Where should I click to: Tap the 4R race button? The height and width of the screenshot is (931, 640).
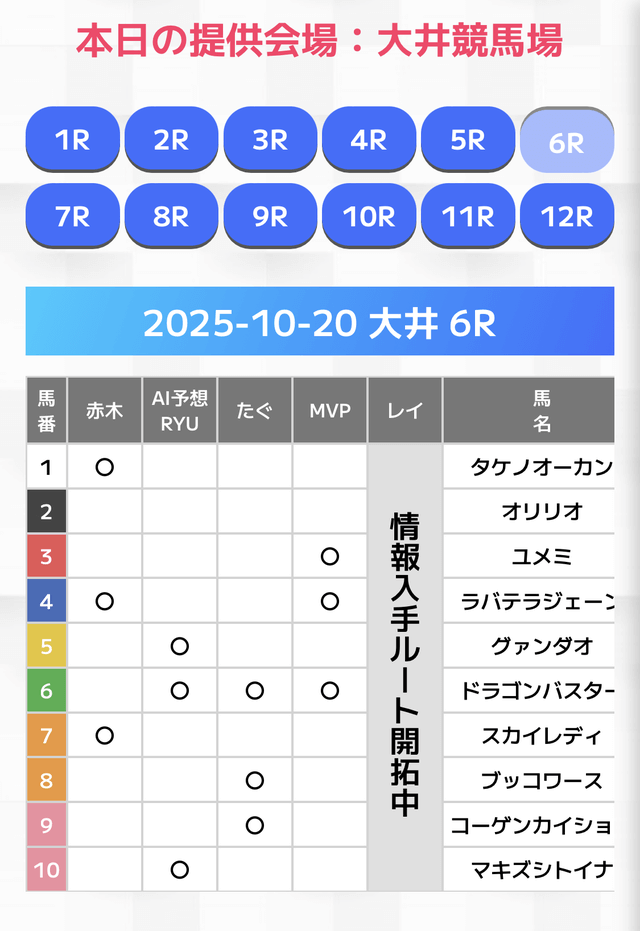[x=369, y=140]
